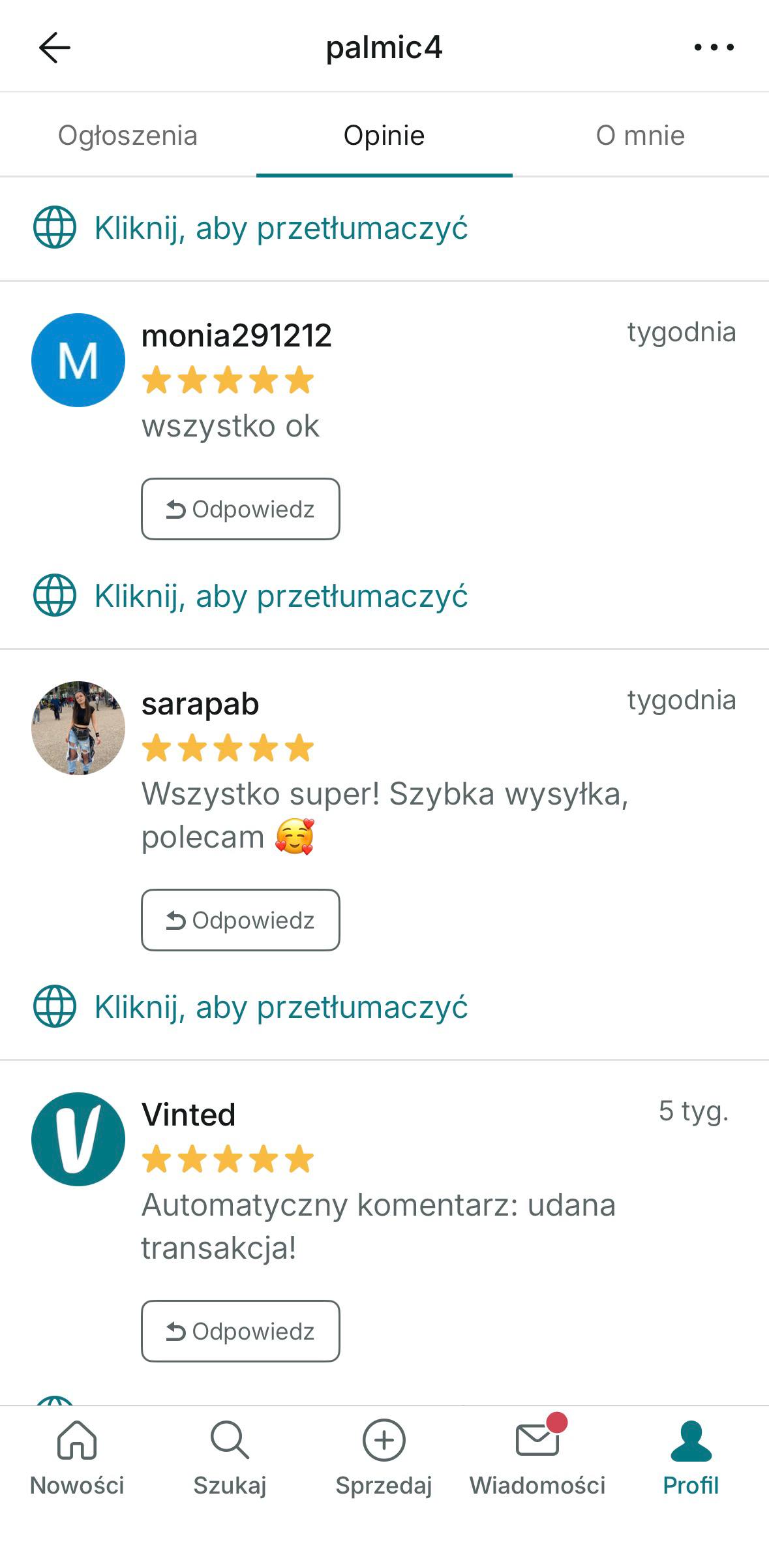
Task: Reply to sarapab's review
Action: [241, 920]
